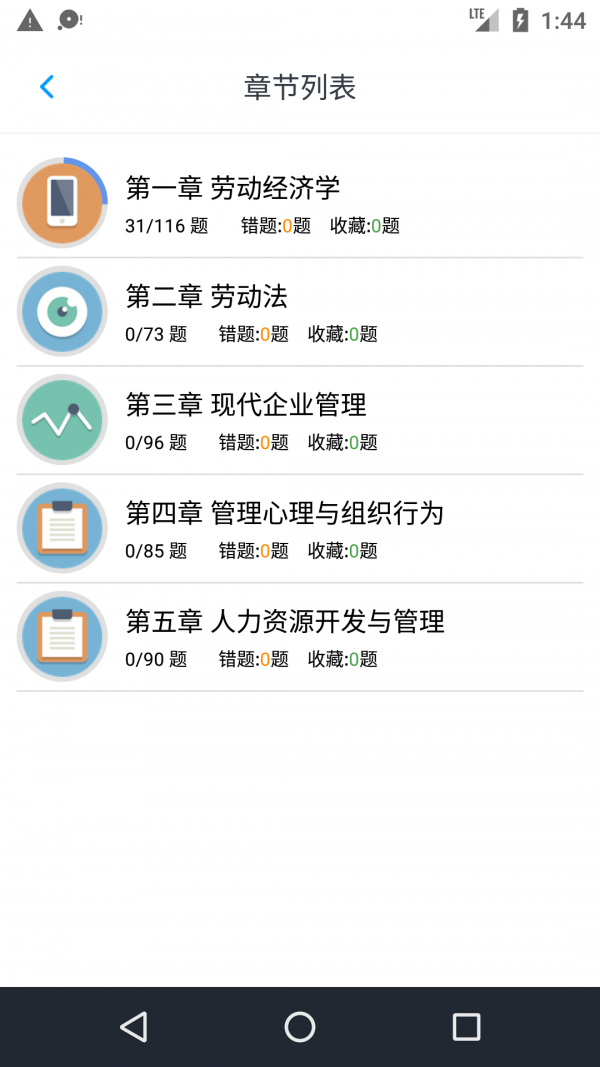Open the recent apps view
Image resolution: width=600 pixels, height=1067 pixels.
point(466,1027)
